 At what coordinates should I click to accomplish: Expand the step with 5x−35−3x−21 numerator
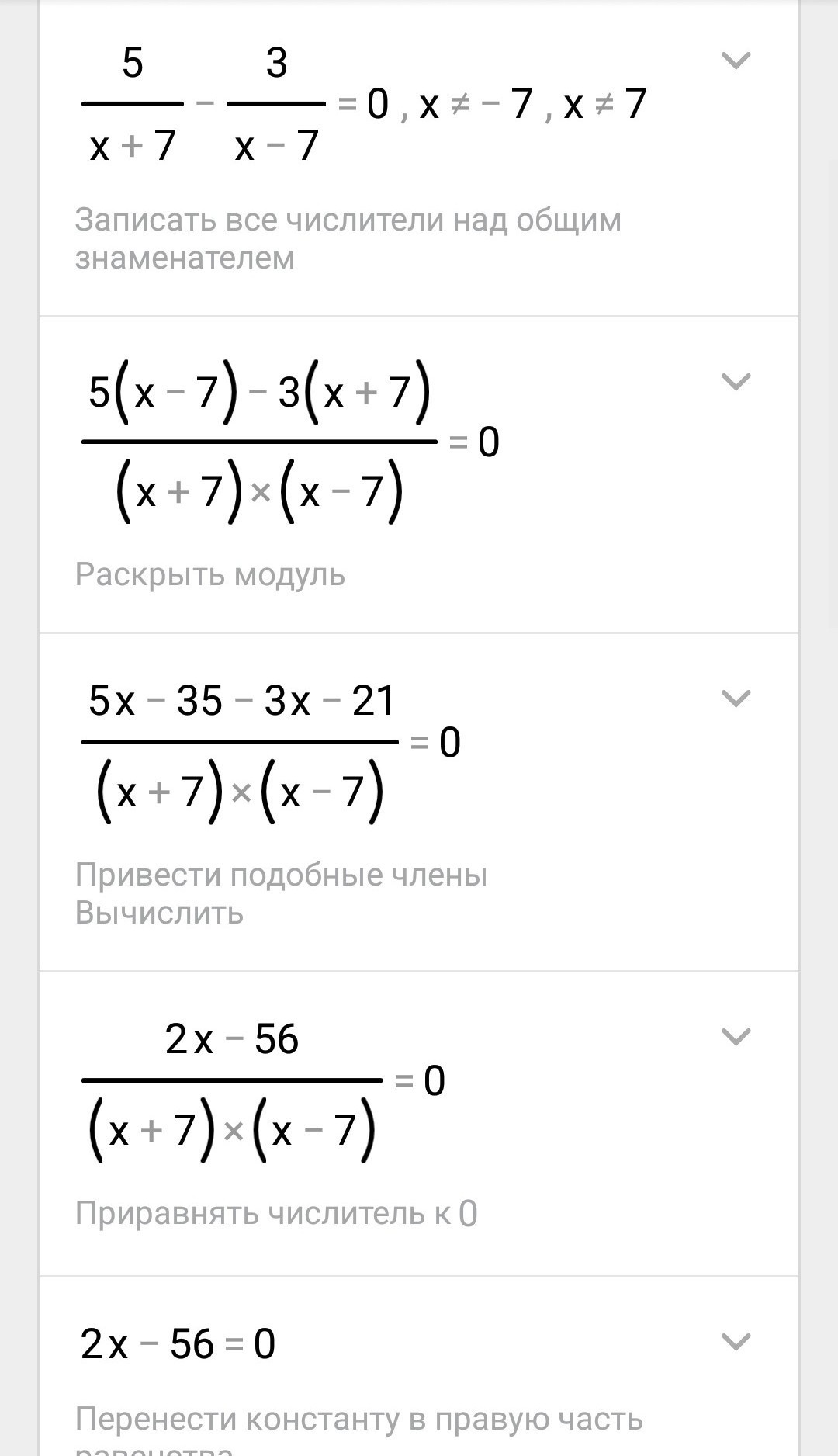click(x=736, y=699)
